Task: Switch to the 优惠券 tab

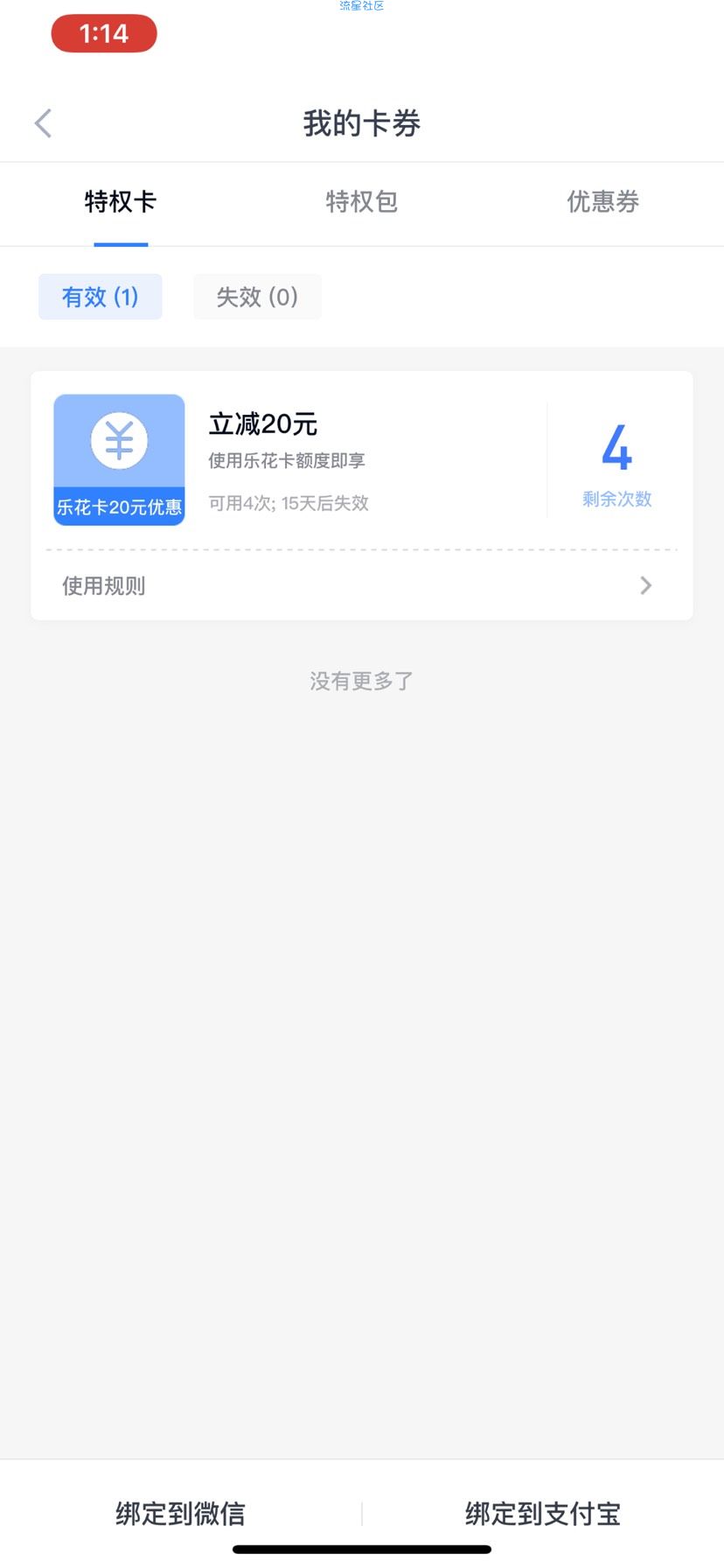Action: [x=602, y=202]
